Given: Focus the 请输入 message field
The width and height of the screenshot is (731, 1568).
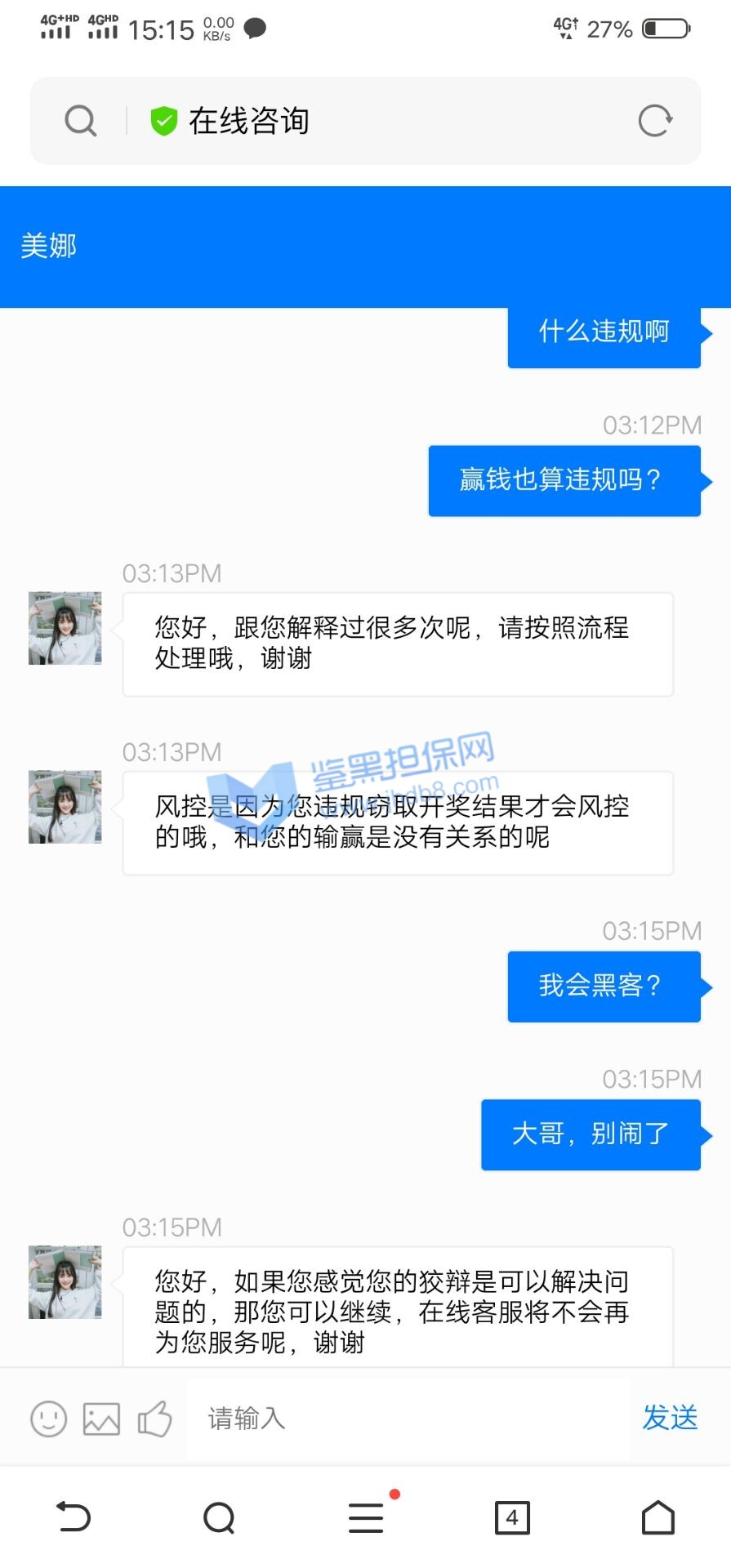Looking at the screenshot, I should [408, 1419].
